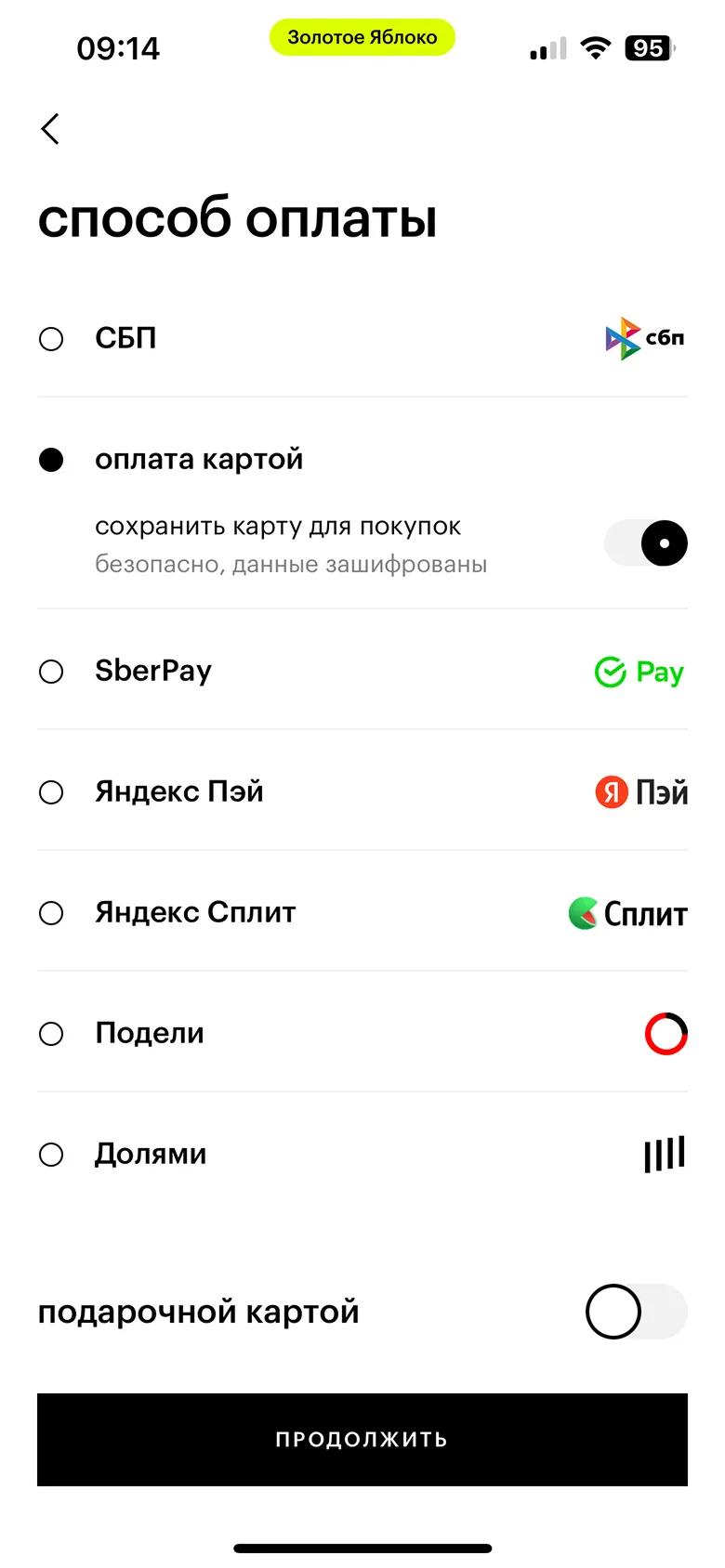Return to the Золотое Яблоко app pill
Screen dimensions: 725x1568
(x=362, y=37)
